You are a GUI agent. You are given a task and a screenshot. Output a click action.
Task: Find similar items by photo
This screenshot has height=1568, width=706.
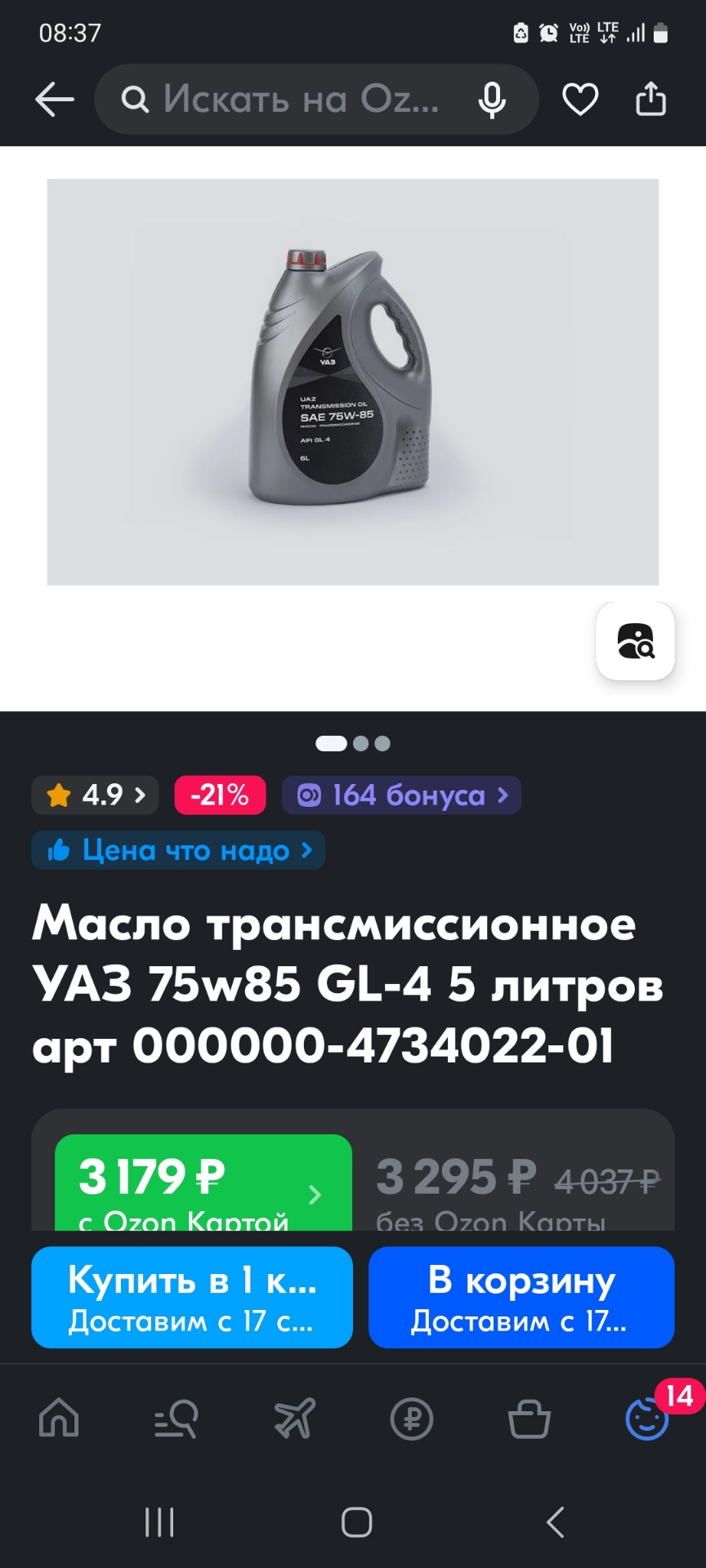pyautogui.click(x=636, y=641)
